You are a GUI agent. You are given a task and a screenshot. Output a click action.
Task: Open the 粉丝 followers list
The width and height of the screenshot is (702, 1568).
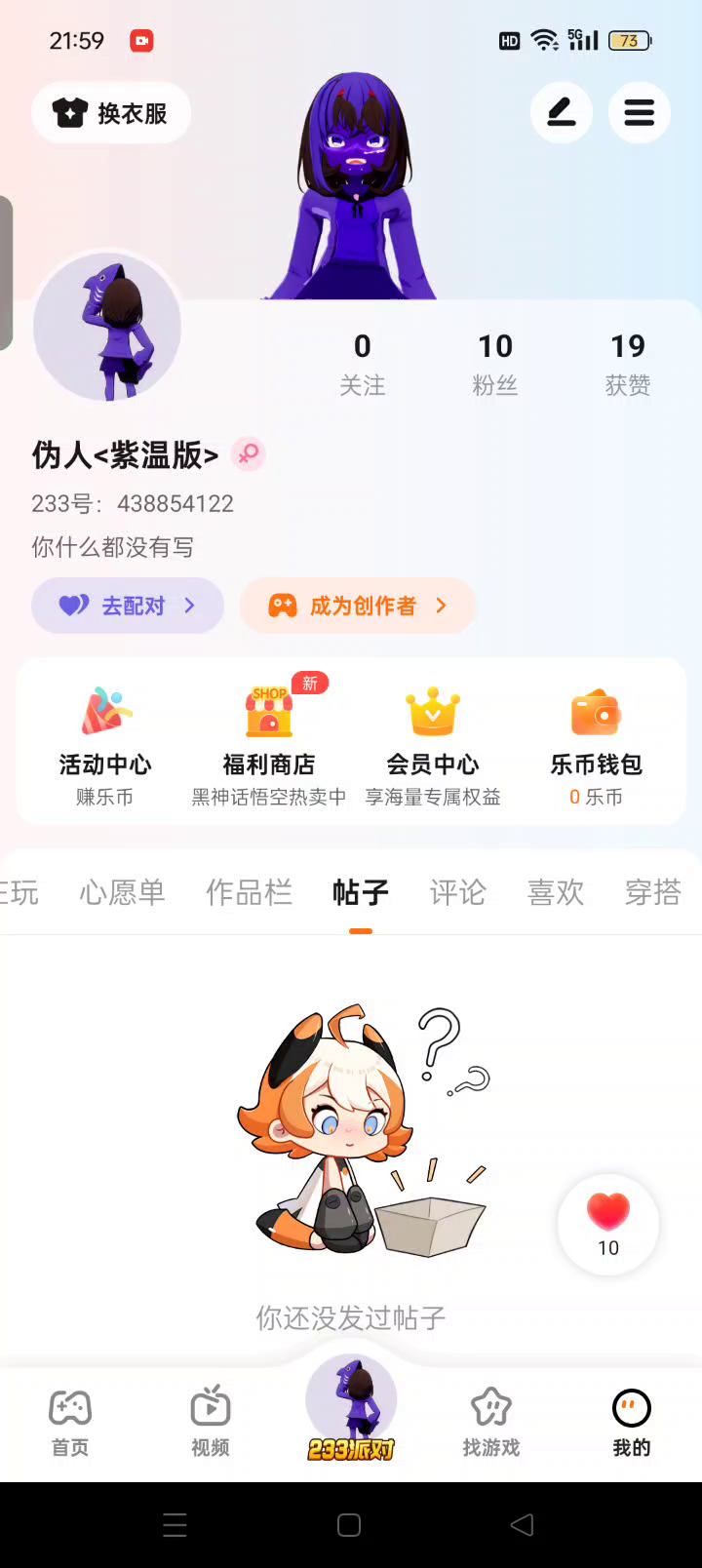coord(494,364)
